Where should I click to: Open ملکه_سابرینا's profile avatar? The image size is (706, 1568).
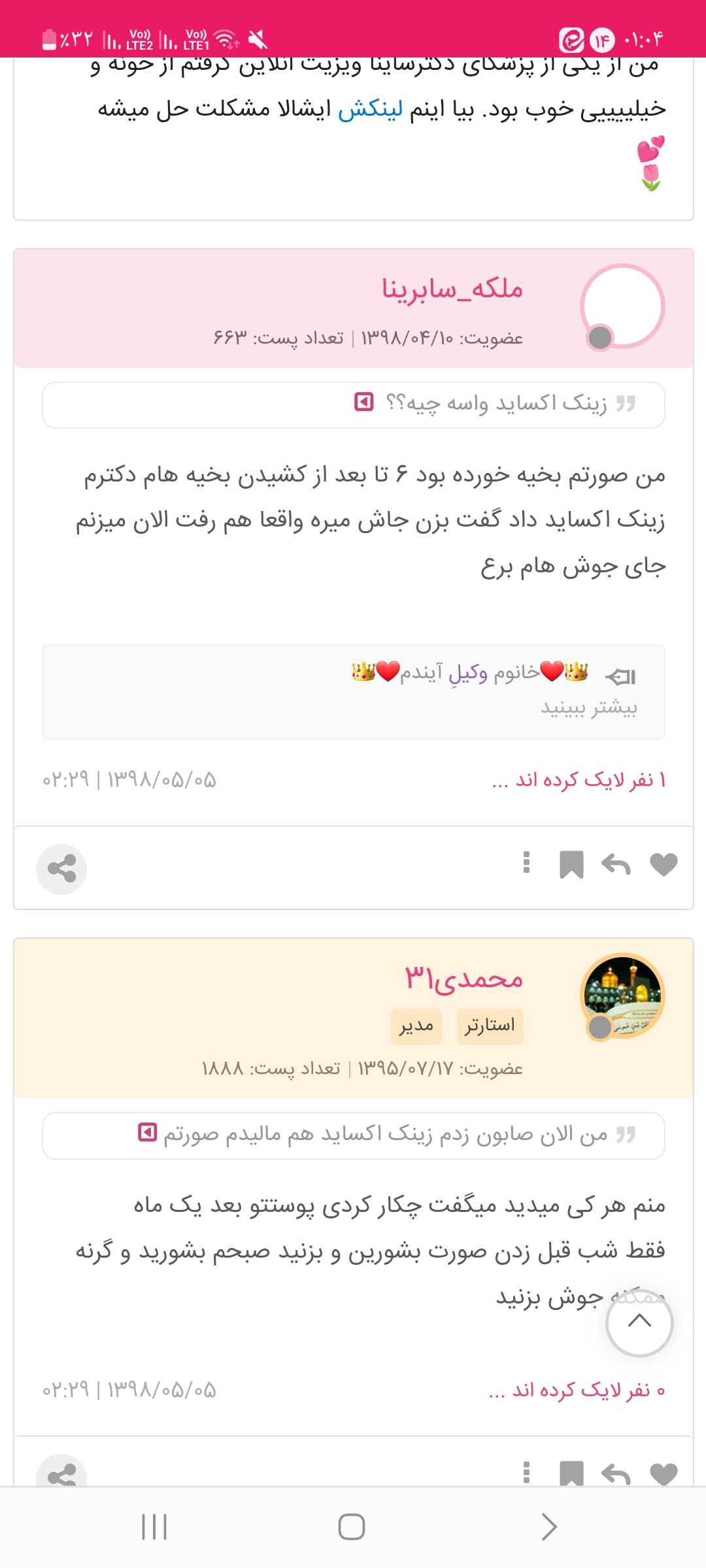[x=622, y=306]
